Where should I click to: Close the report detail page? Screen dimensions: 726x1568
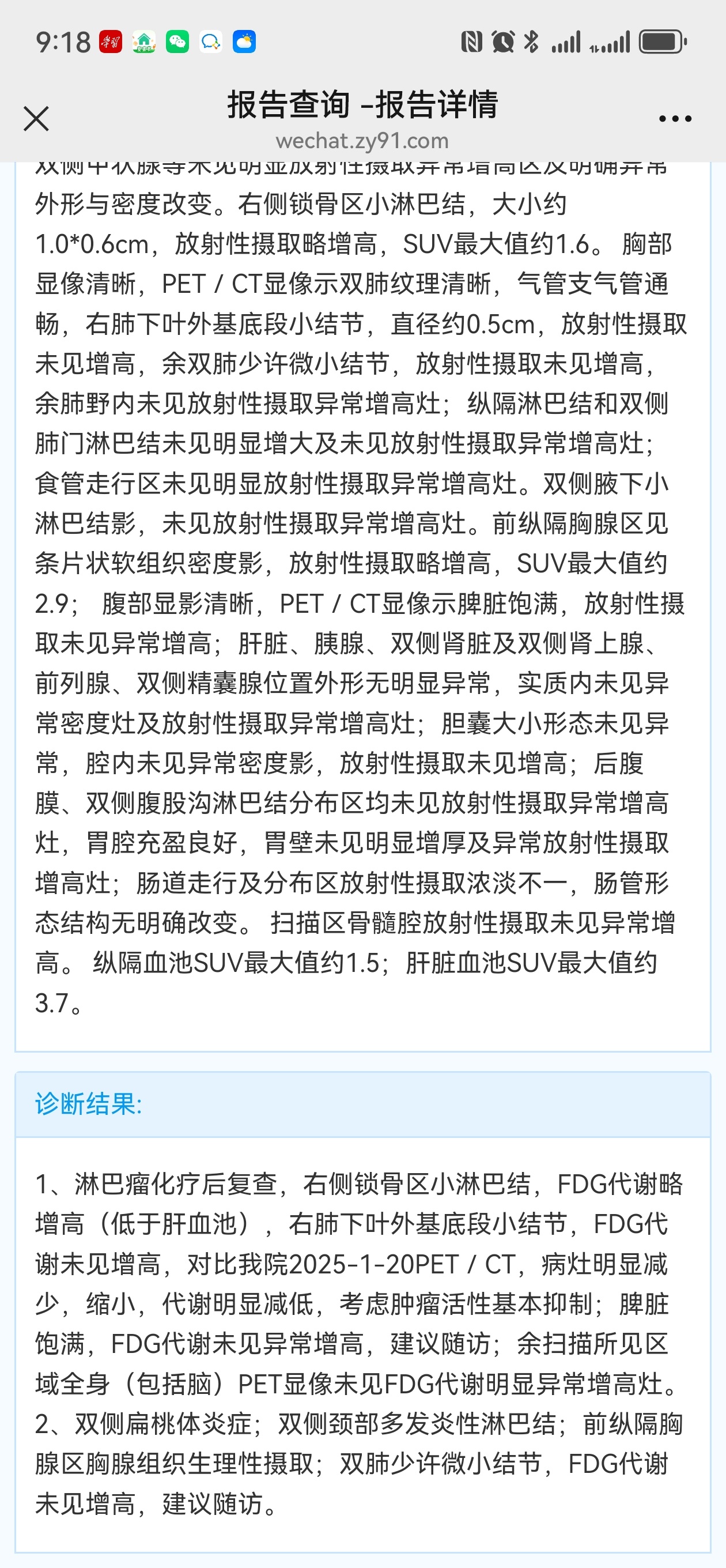pos(36,119)
